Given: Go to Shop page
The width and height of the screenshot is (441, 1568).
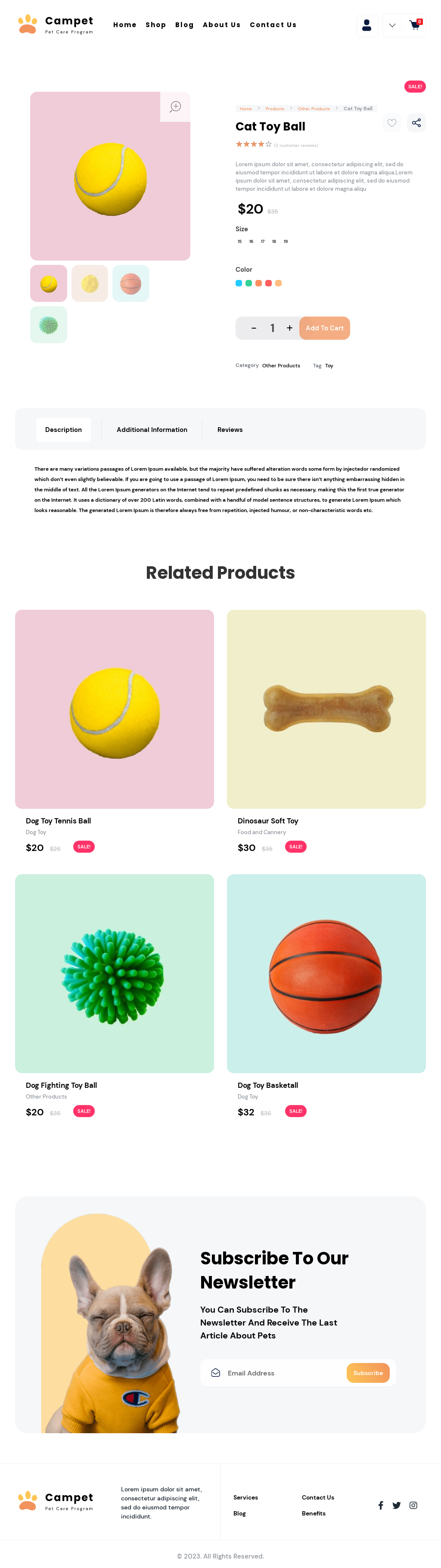Looking at the screenshot, I should (155, 25).
